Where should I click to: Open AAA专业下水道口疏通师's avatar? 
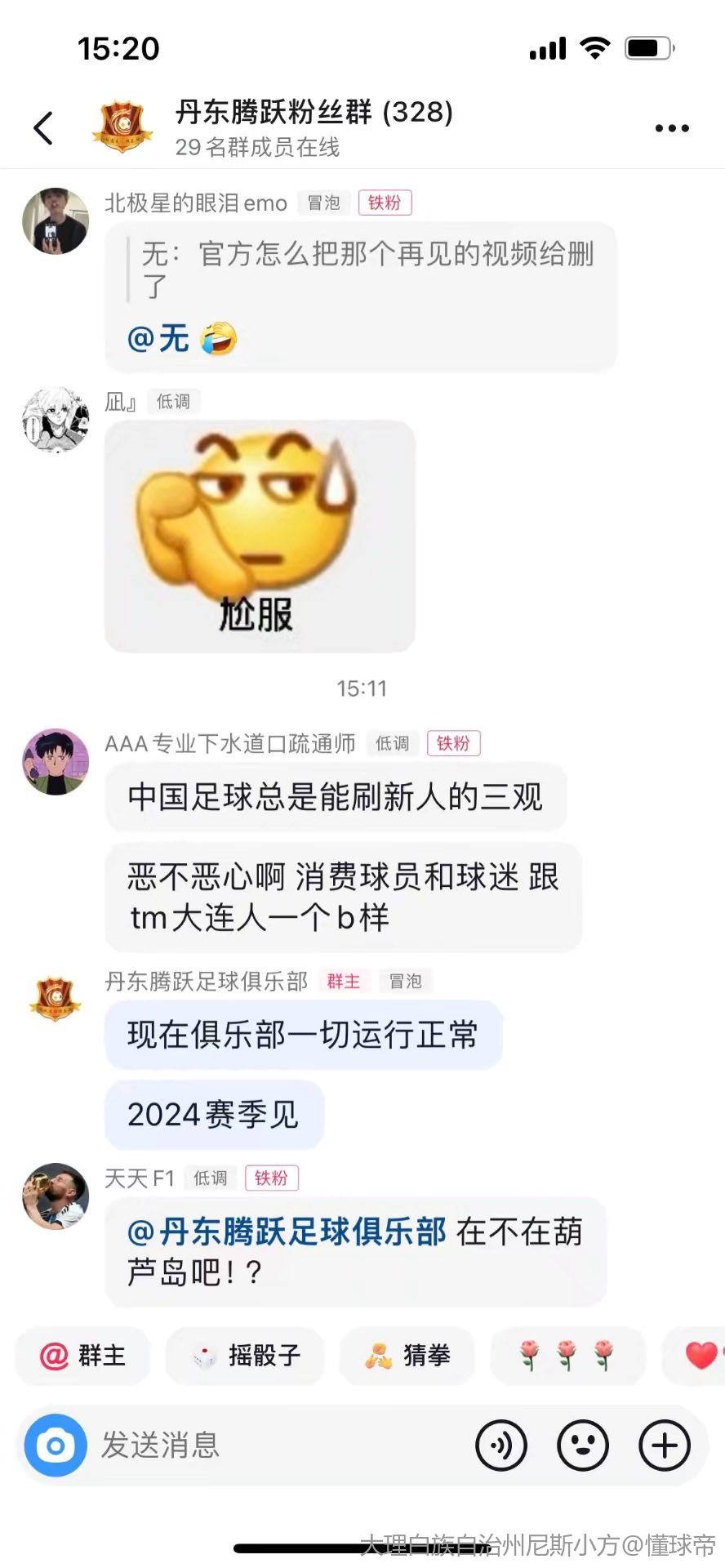click(56, 762)
